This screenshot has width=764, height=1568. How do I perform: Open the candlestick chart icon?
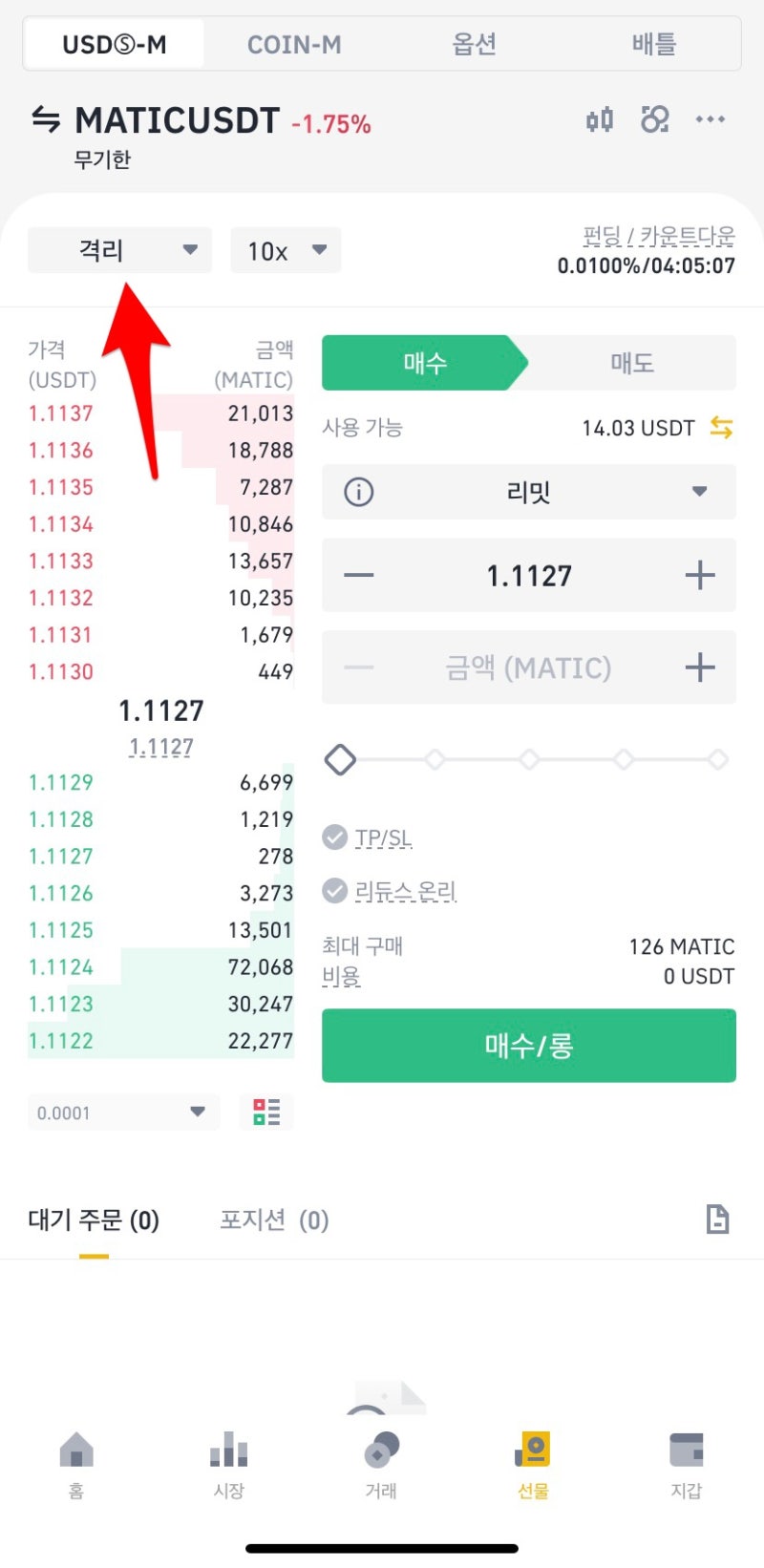click(600, 119)
